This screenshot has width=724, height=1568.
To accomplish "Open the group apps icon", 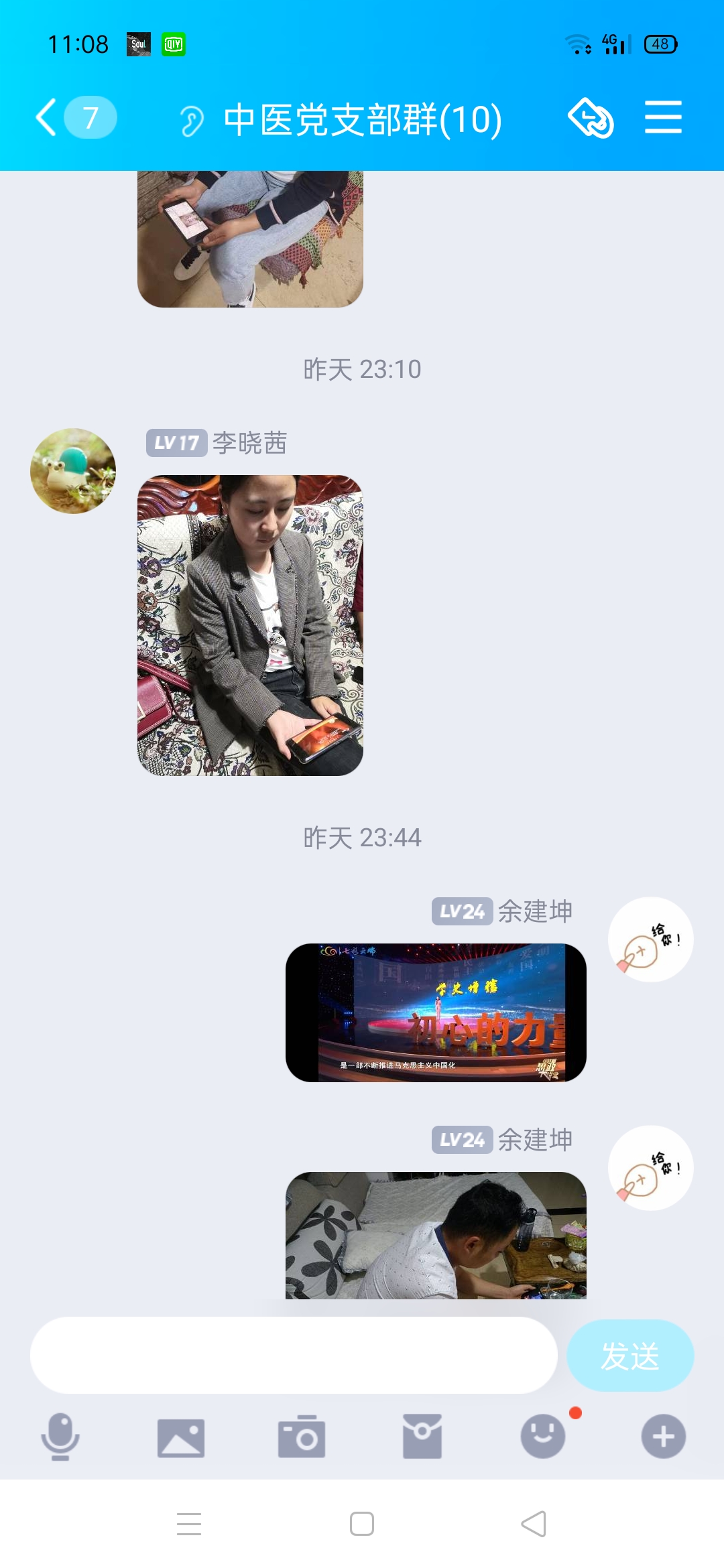I will 591,118.
